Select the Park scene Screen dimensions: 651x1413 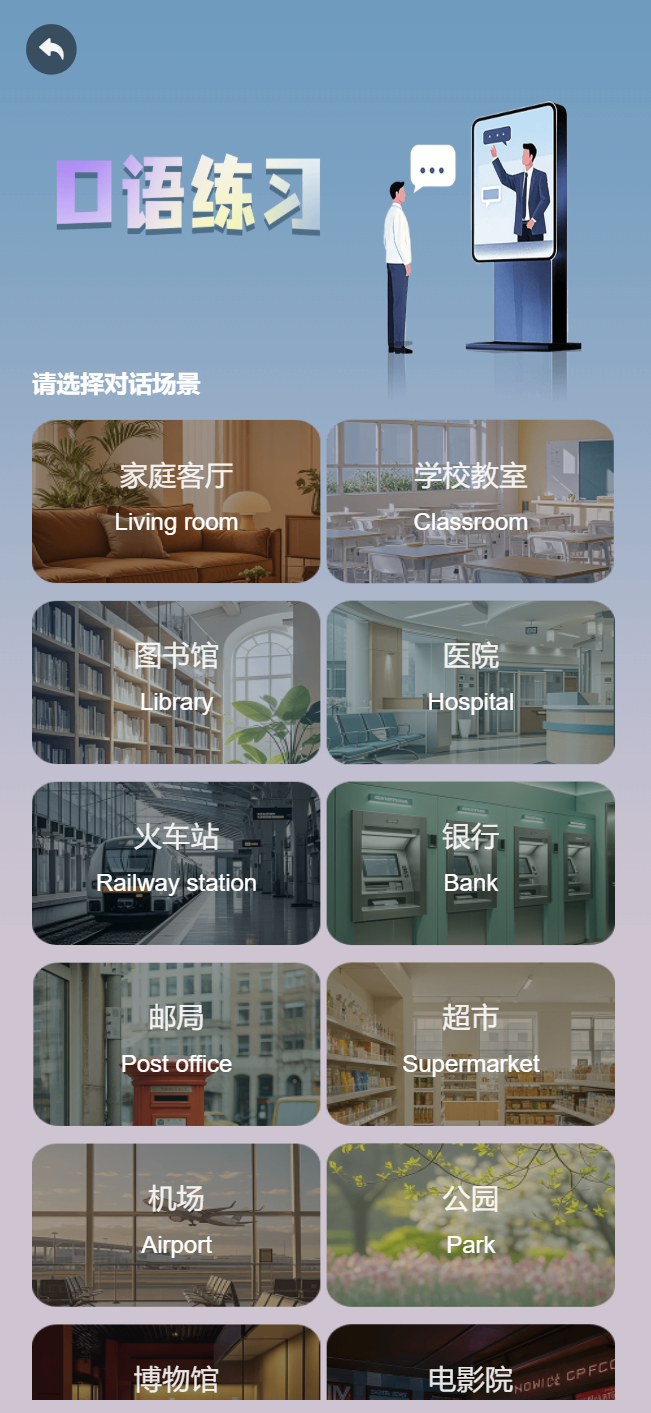click(470, 1224)
